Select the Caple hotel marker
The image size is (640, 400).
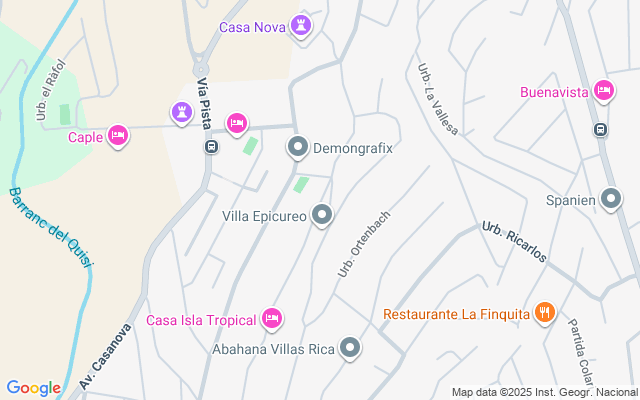(118, 136)
